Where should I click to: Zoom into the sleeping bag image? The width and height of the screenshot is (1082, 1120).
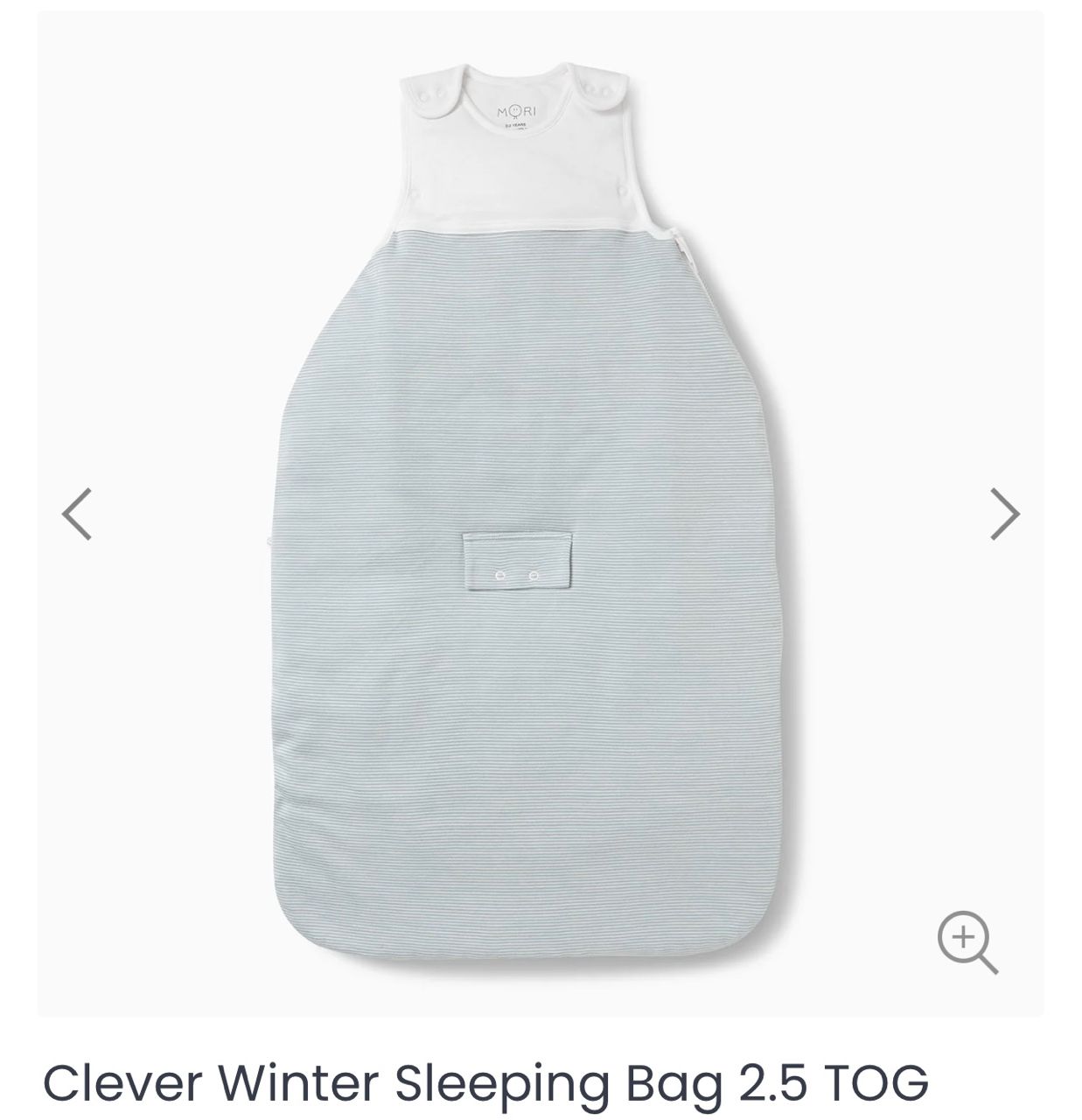[x=967, y=942]
